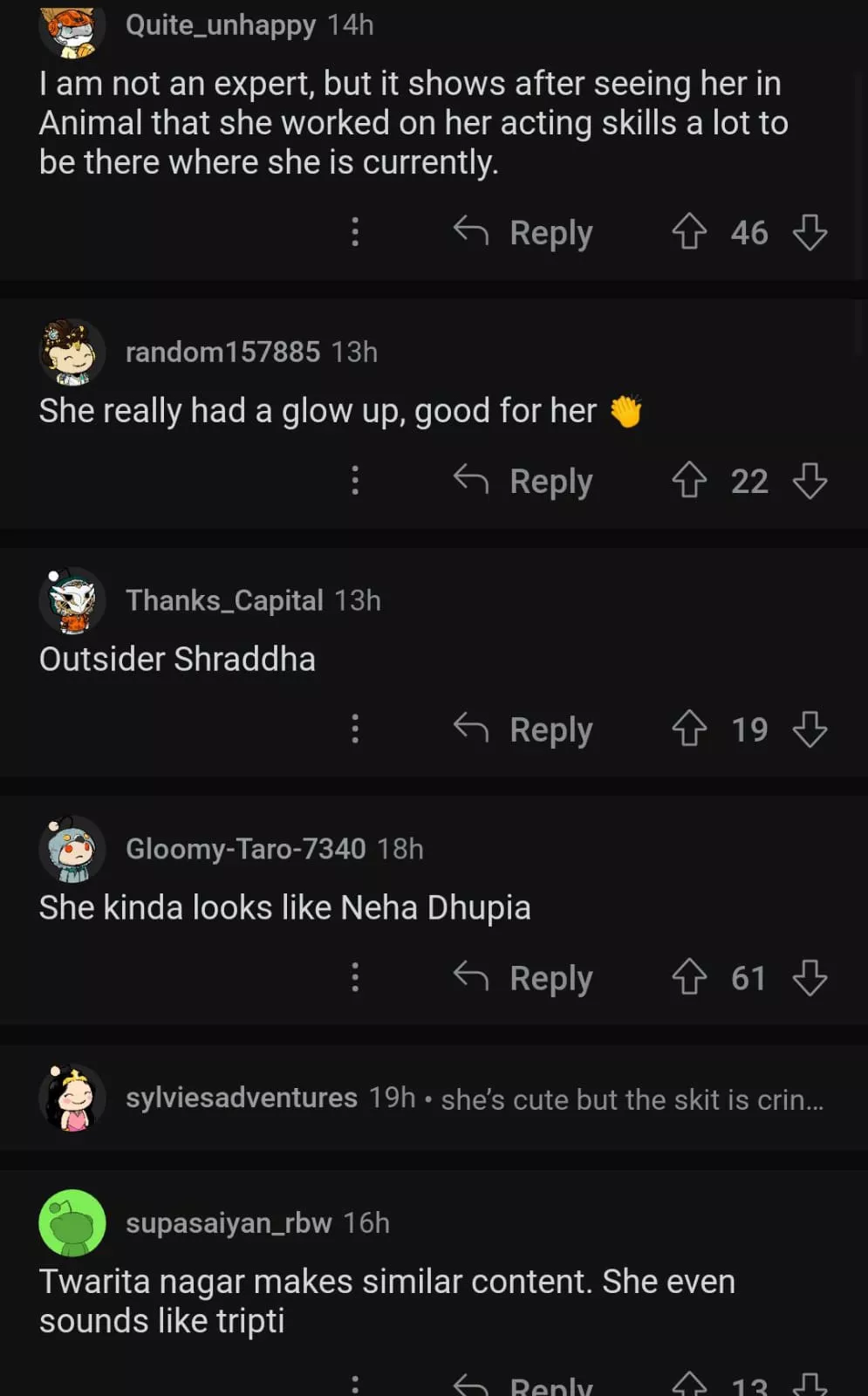This screenshot has width=868, height=1396.
Task: Visit random157885's profile avatar
Action: tap(72, 352)
